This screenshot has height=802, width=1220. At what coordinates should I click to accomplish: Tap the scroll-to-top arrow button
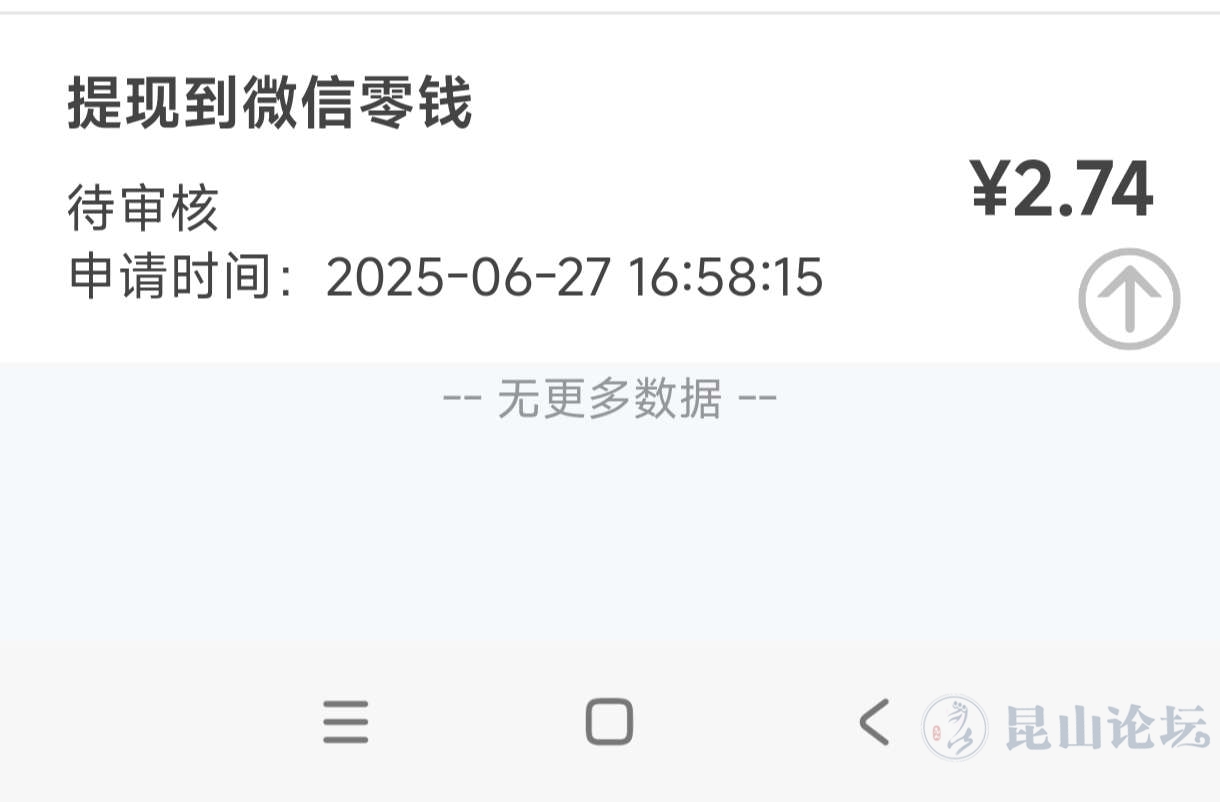1129,298
